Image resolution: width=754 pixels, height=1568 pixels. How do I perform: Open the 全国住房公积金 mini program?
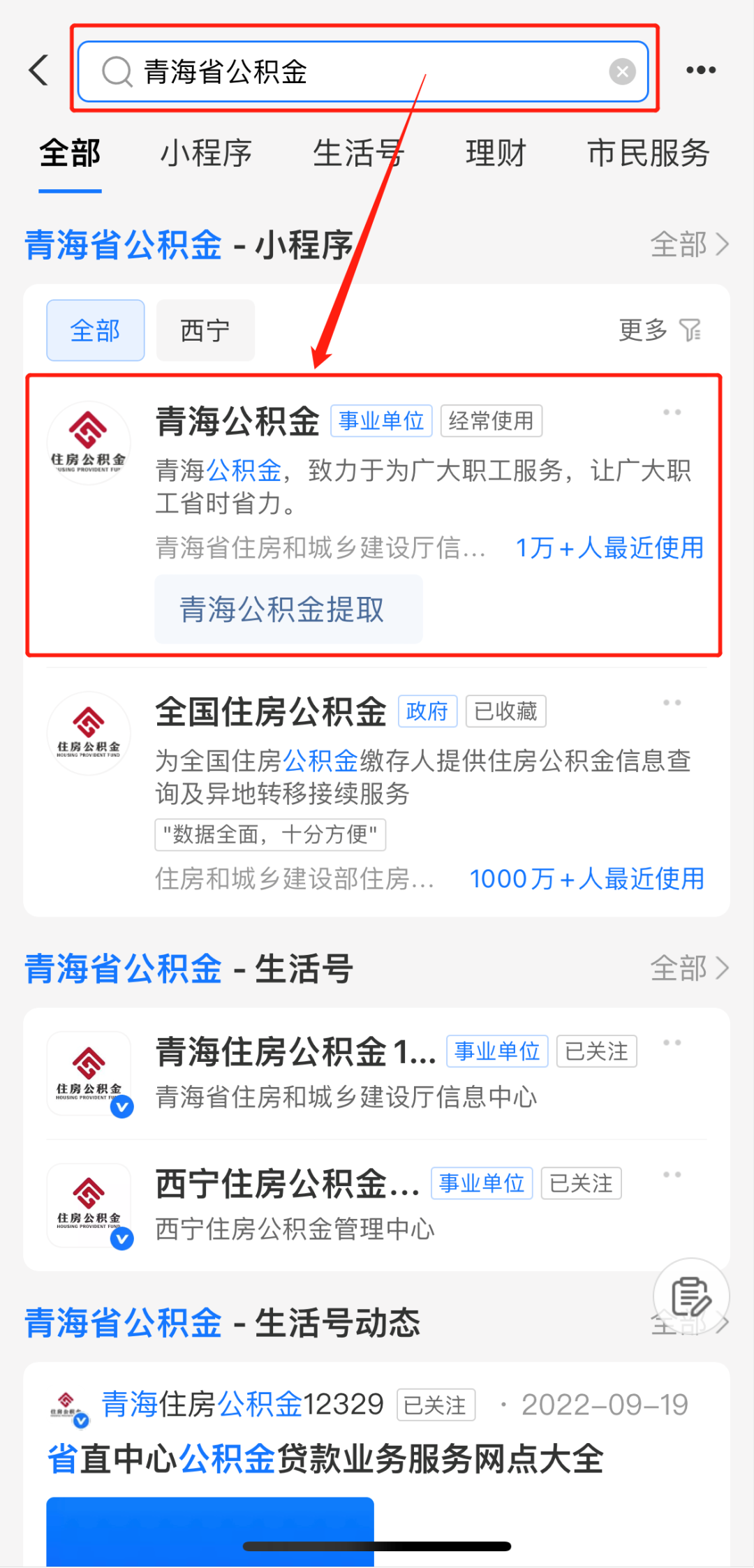click(271, 712)
